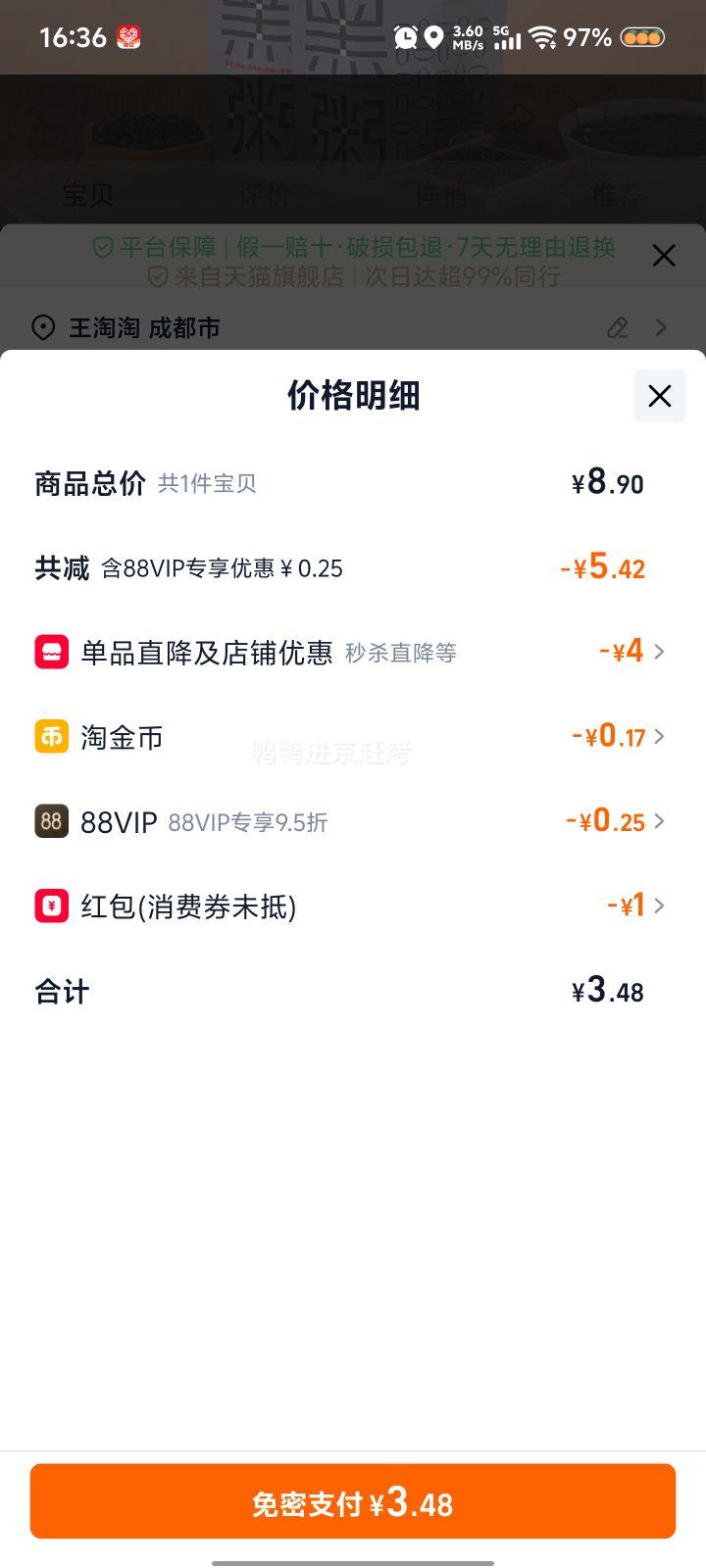Tap the 免密支付 ¥3.48 payment button

pos(353,1500)
